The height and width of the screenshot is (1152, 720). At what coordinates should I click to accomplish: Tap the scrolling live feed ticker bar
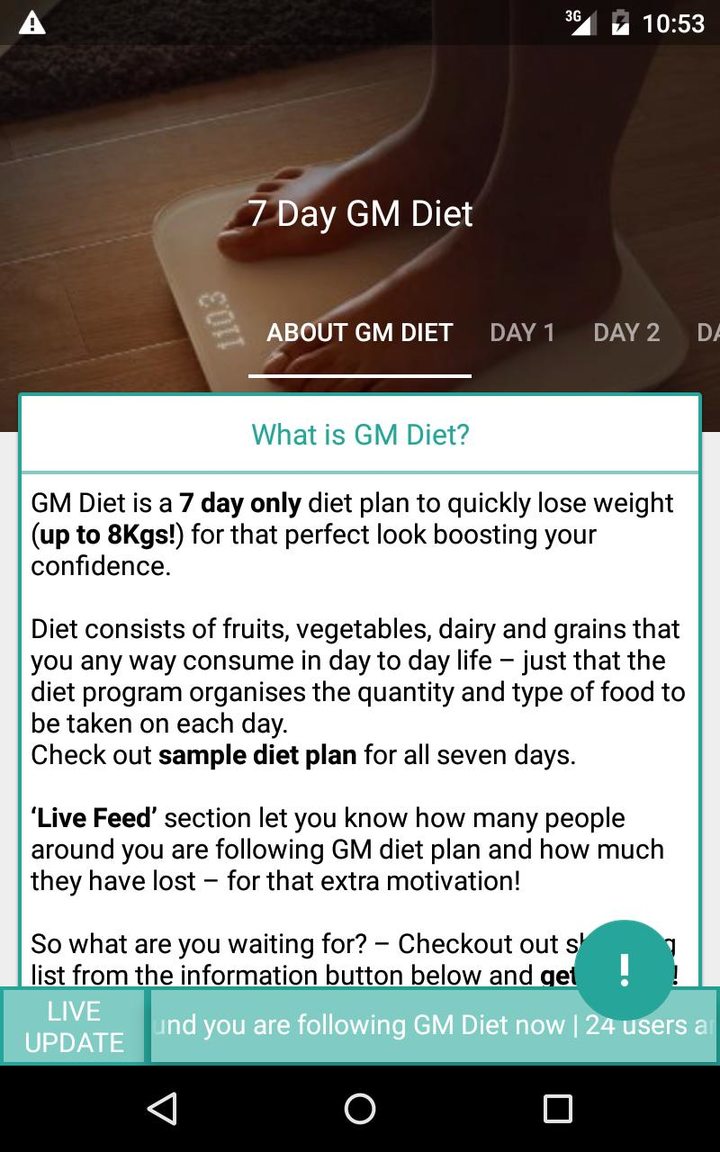click(400, 1025)
